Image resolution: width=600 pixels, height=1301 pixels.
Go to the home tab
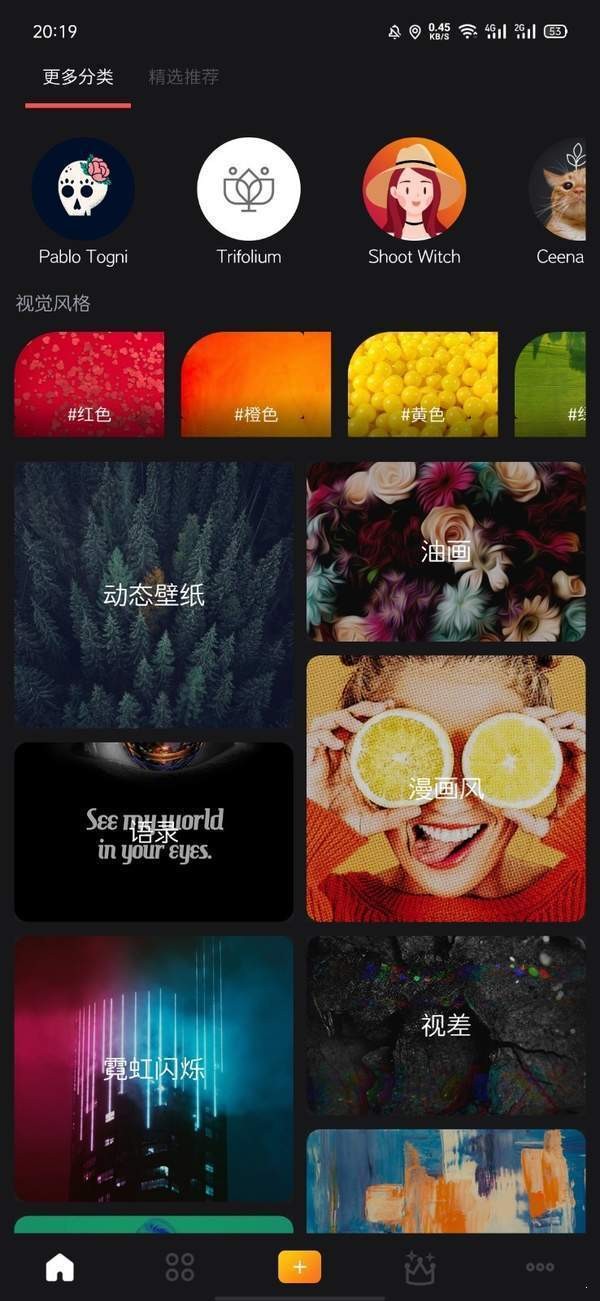coord(60,1267)
